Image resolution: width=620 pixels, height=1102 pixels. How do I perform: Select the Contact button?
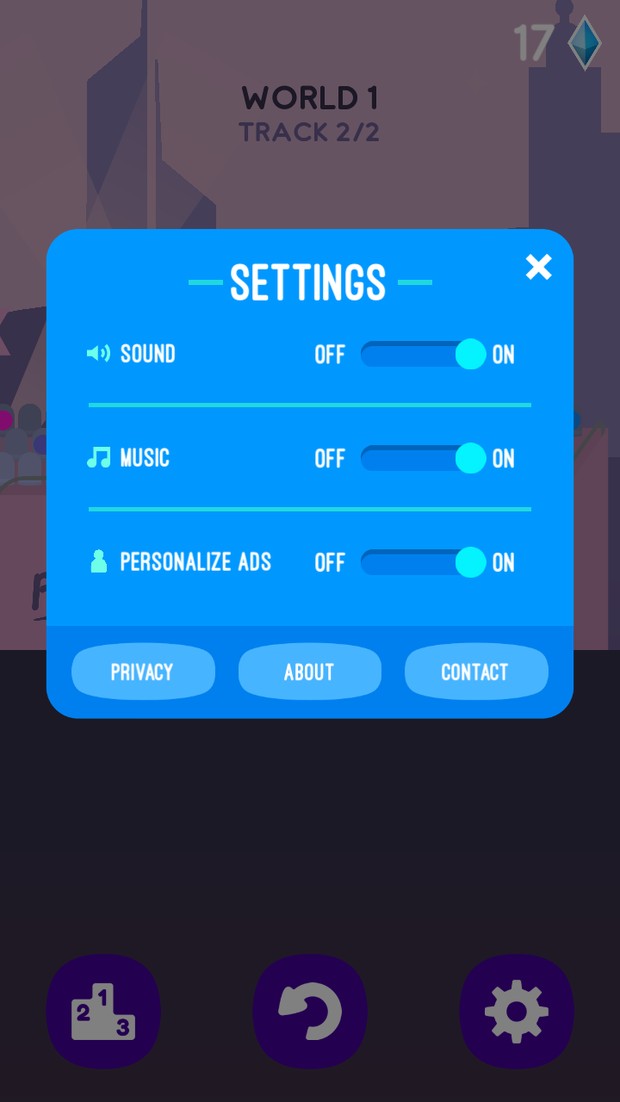click(x=476, y=672)
